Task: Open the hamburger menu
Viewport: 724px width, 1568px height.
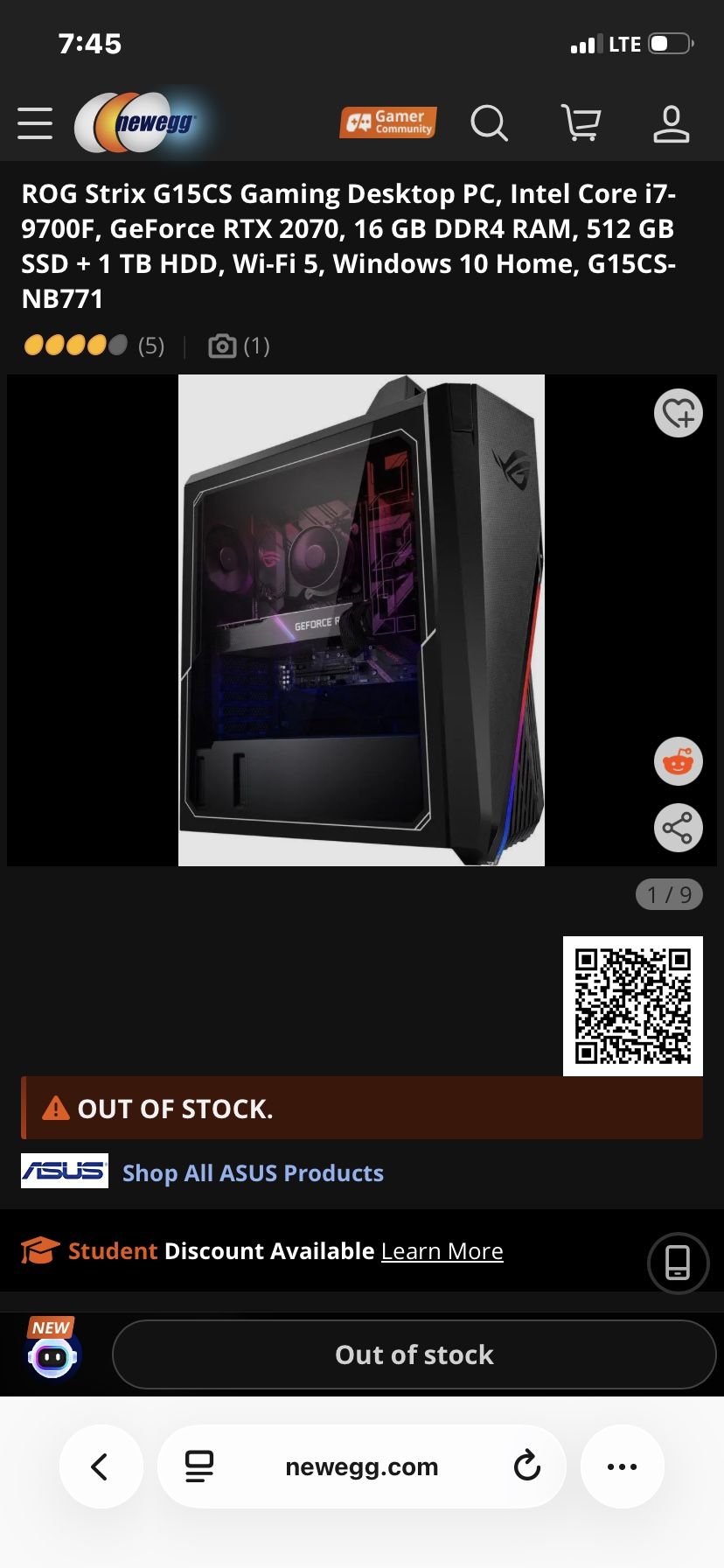Action: (35, 123)
